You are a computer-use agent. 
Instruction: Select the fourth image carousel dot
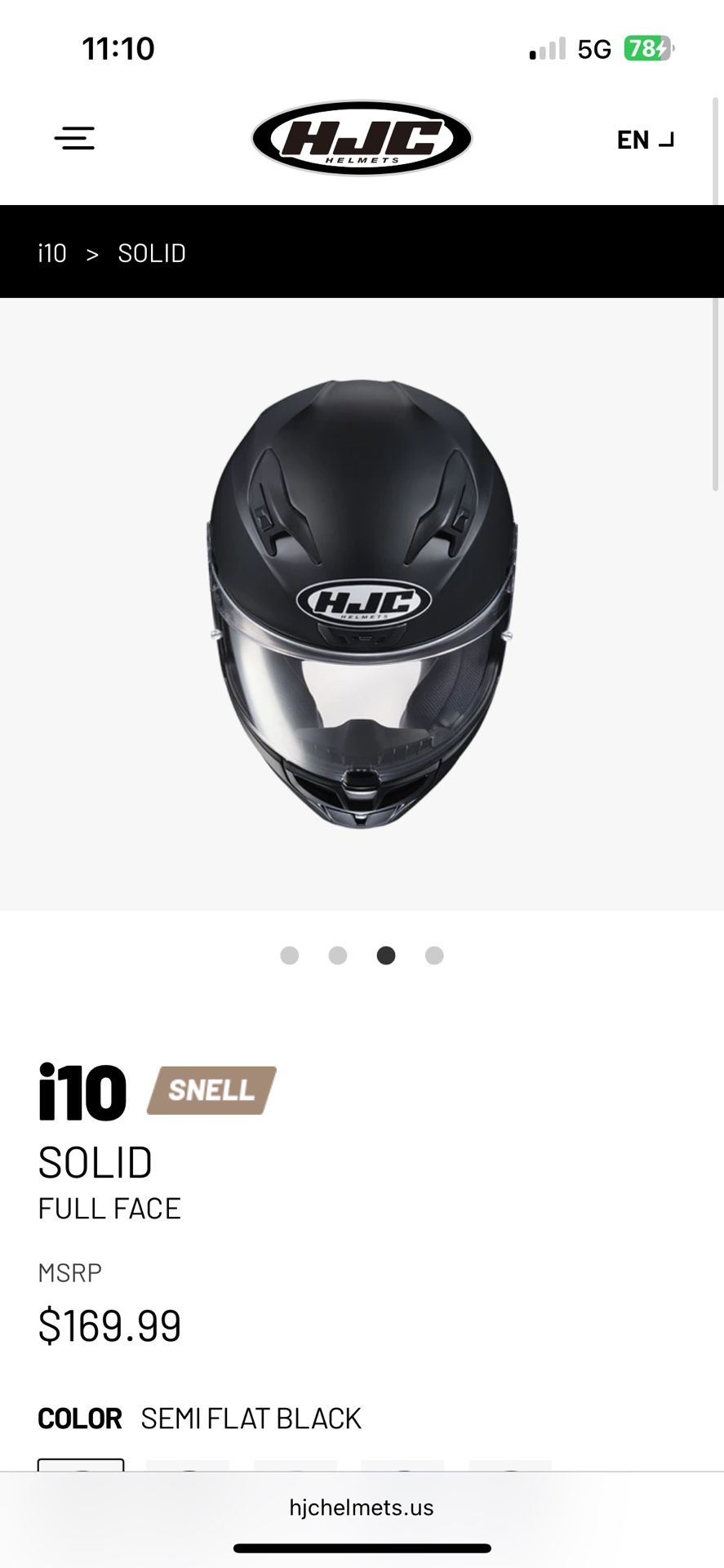pyautogui.click(x=434, y=955)
